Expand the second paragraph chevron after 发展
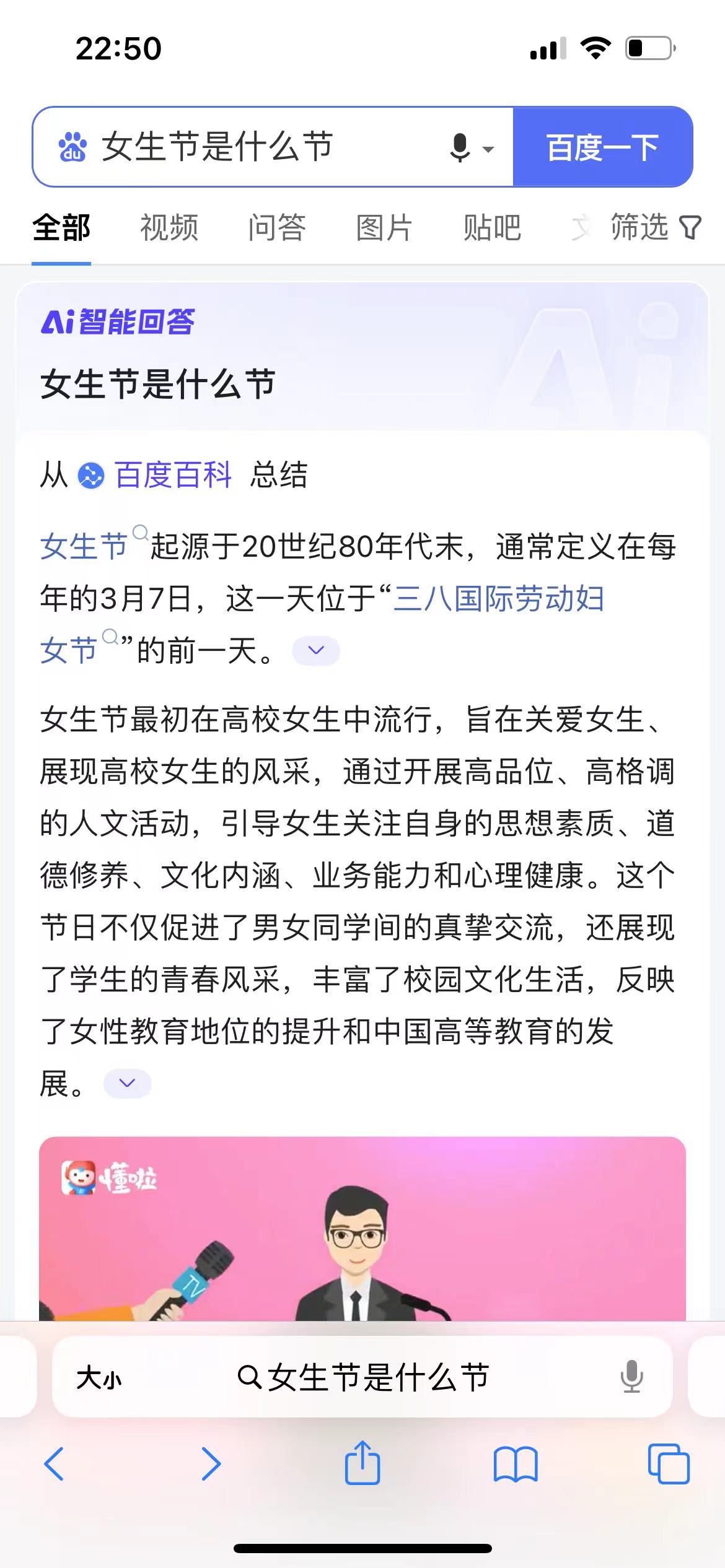 [x=127, y=1084]
